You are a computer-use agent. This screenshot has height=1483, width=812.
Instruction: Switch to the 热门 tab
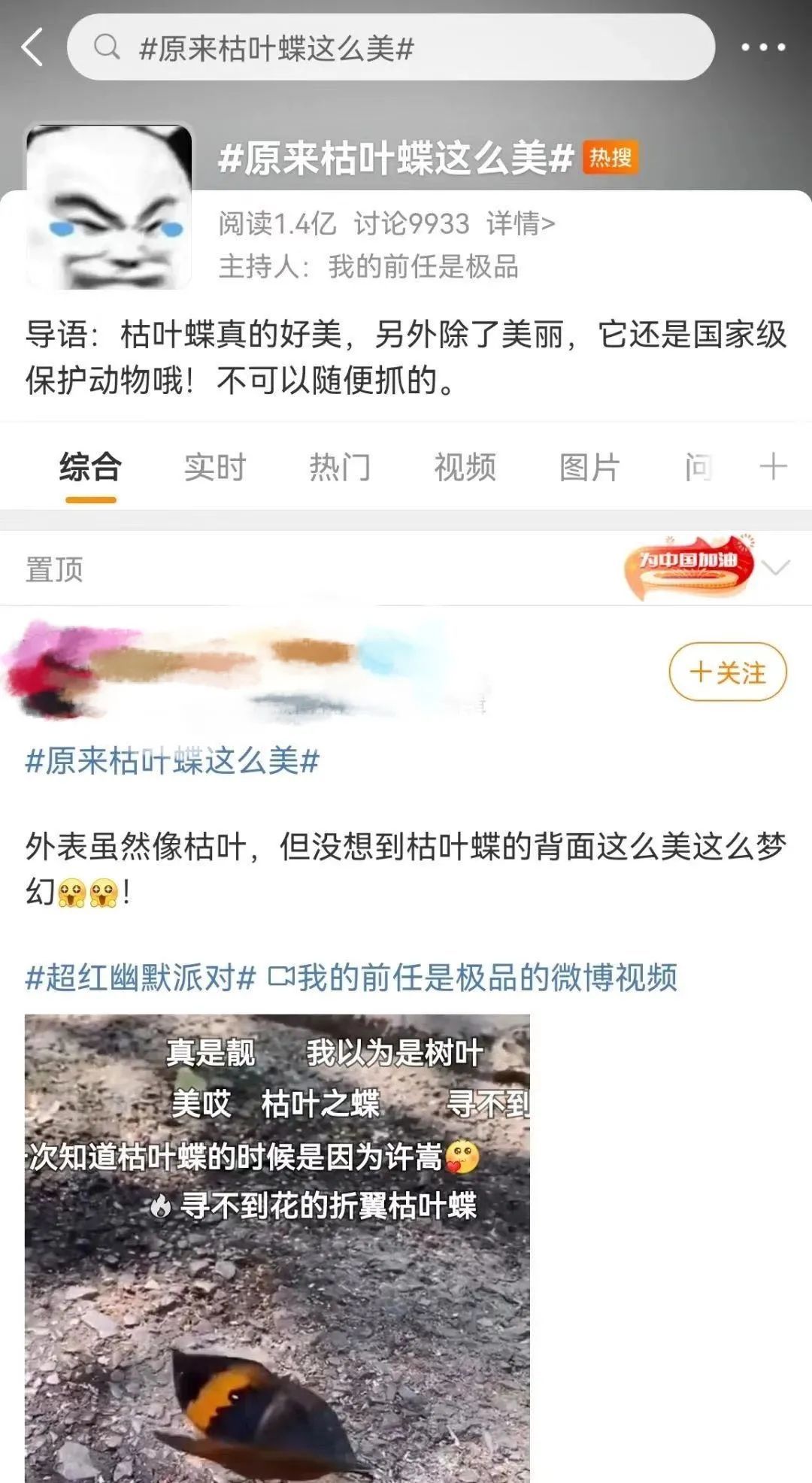click(340, 467)
